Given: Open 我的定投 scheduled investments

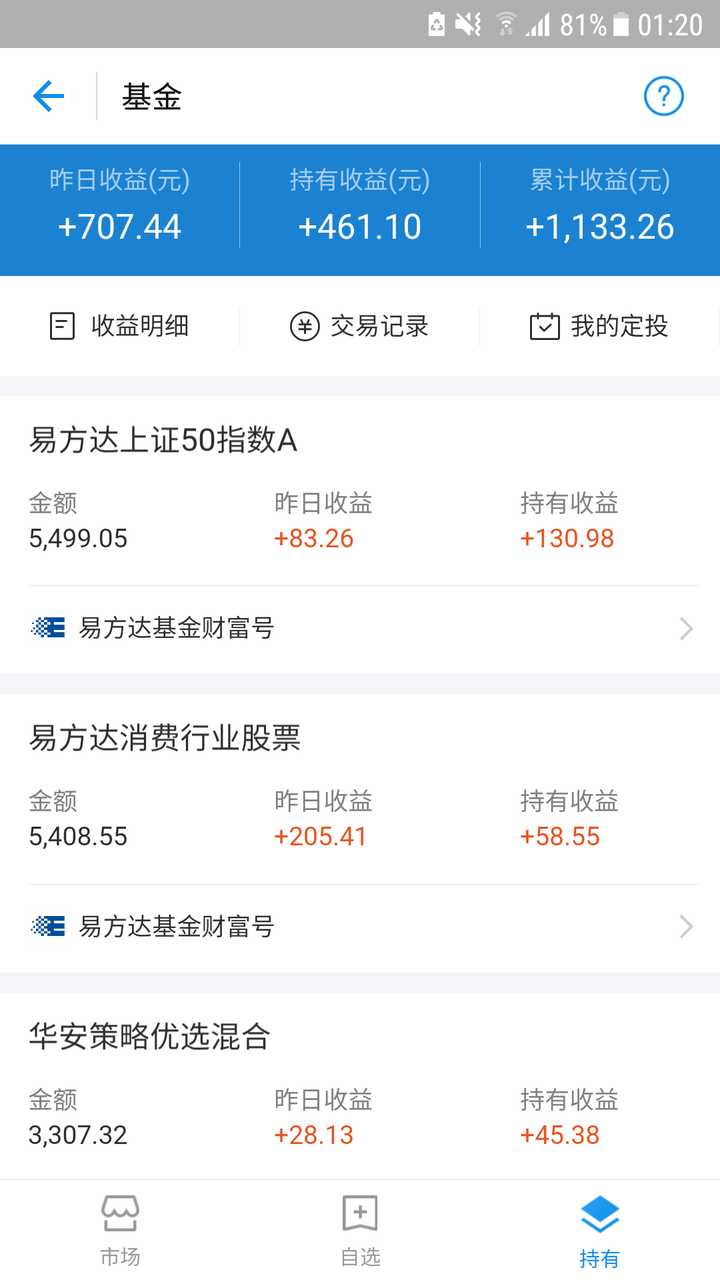Looking at the screenshot, I should (x=599, y=326).
